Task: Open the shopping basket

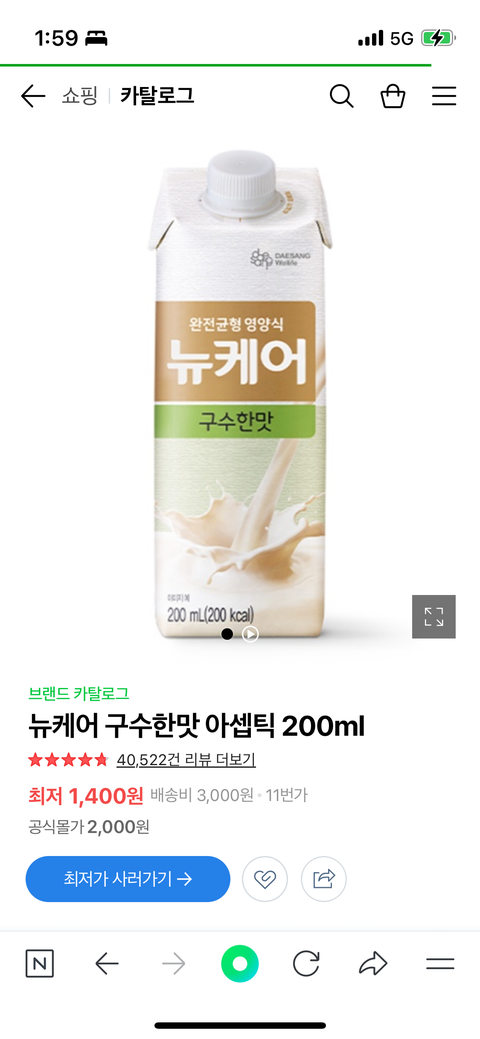Action: tap(392, 97)
